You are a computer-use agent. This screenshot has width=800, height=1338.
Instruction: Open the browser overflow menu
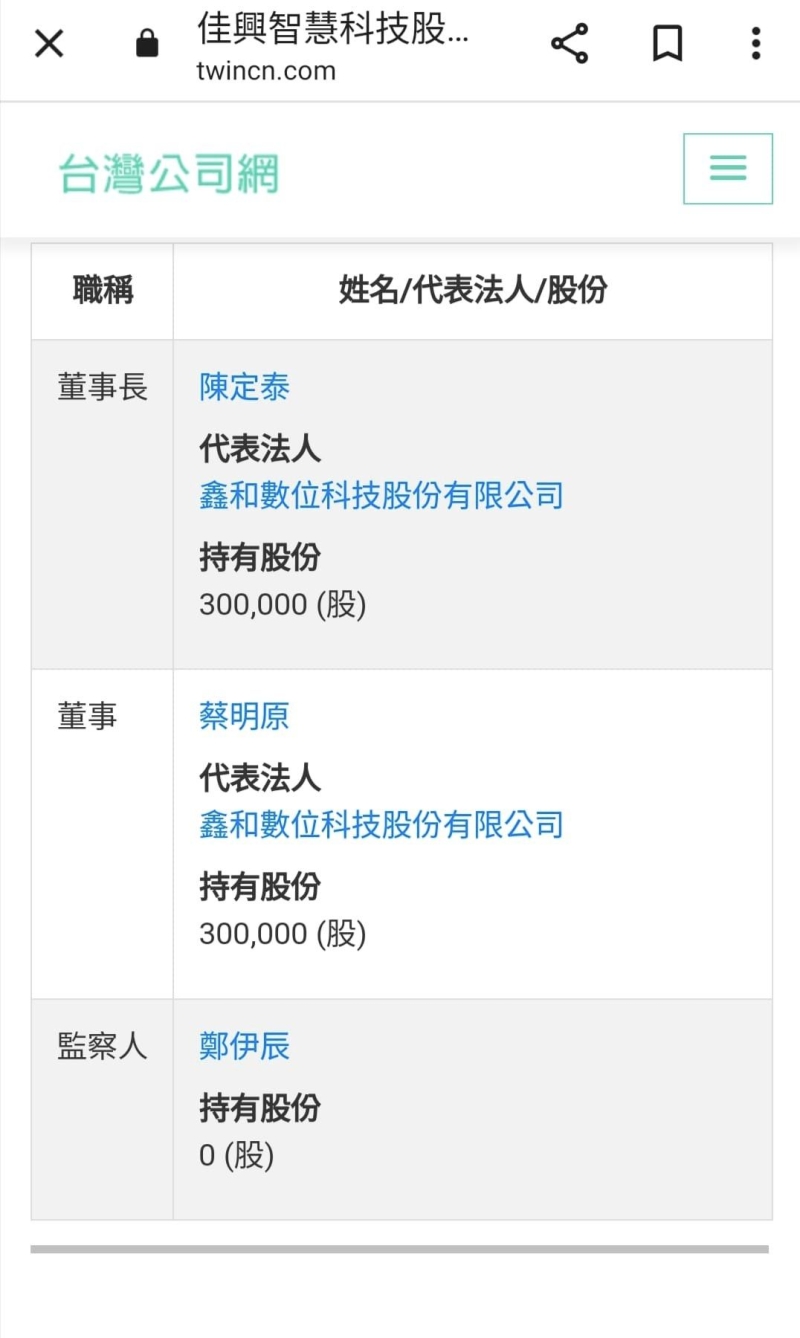point(756,44)
